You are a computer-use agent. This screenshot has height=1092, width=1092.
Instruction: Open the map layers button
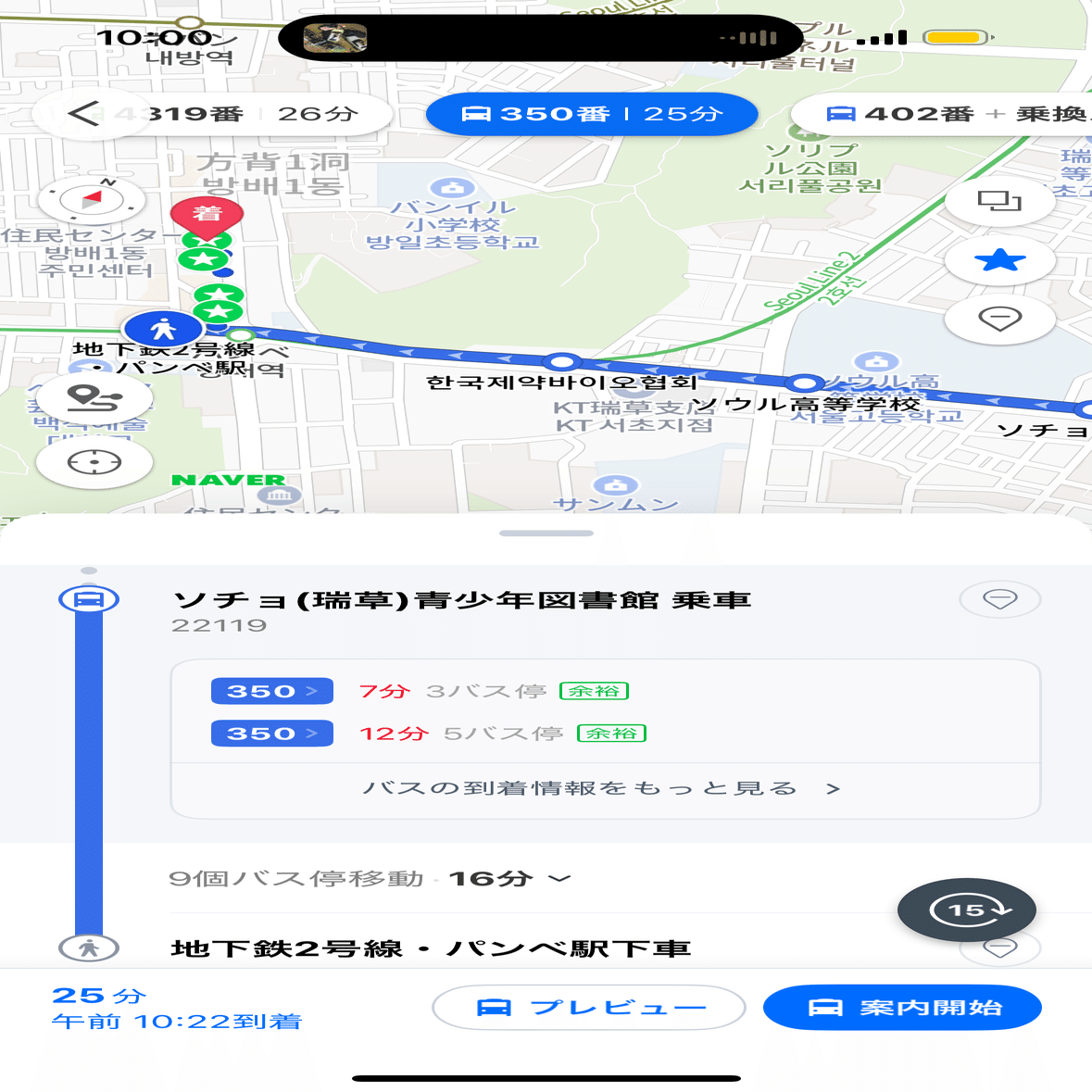pyautogui.click(x=999, y=200)
